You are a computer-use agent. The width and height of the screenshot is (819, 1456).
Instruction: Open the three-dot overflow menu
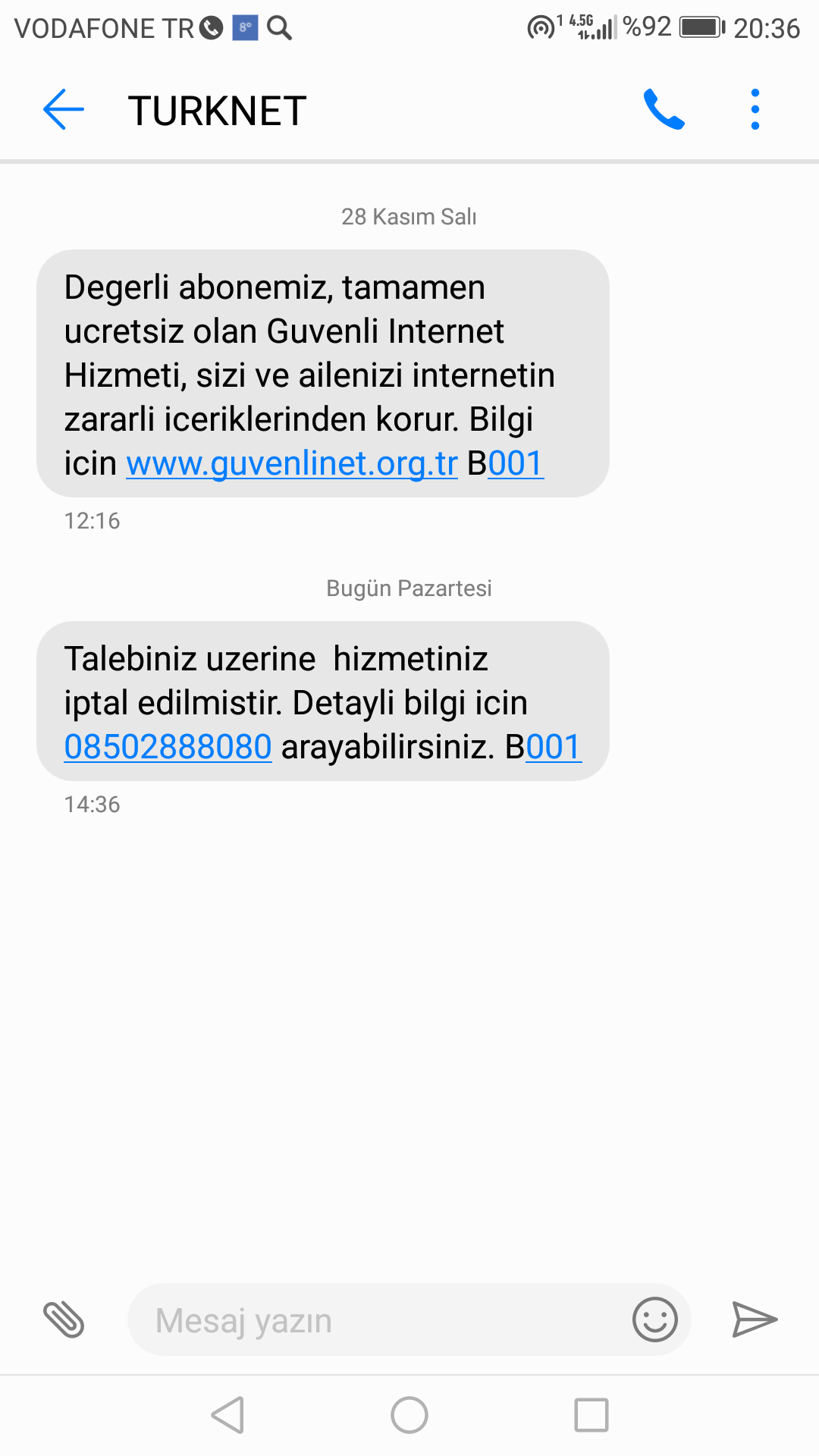(755, 110)
